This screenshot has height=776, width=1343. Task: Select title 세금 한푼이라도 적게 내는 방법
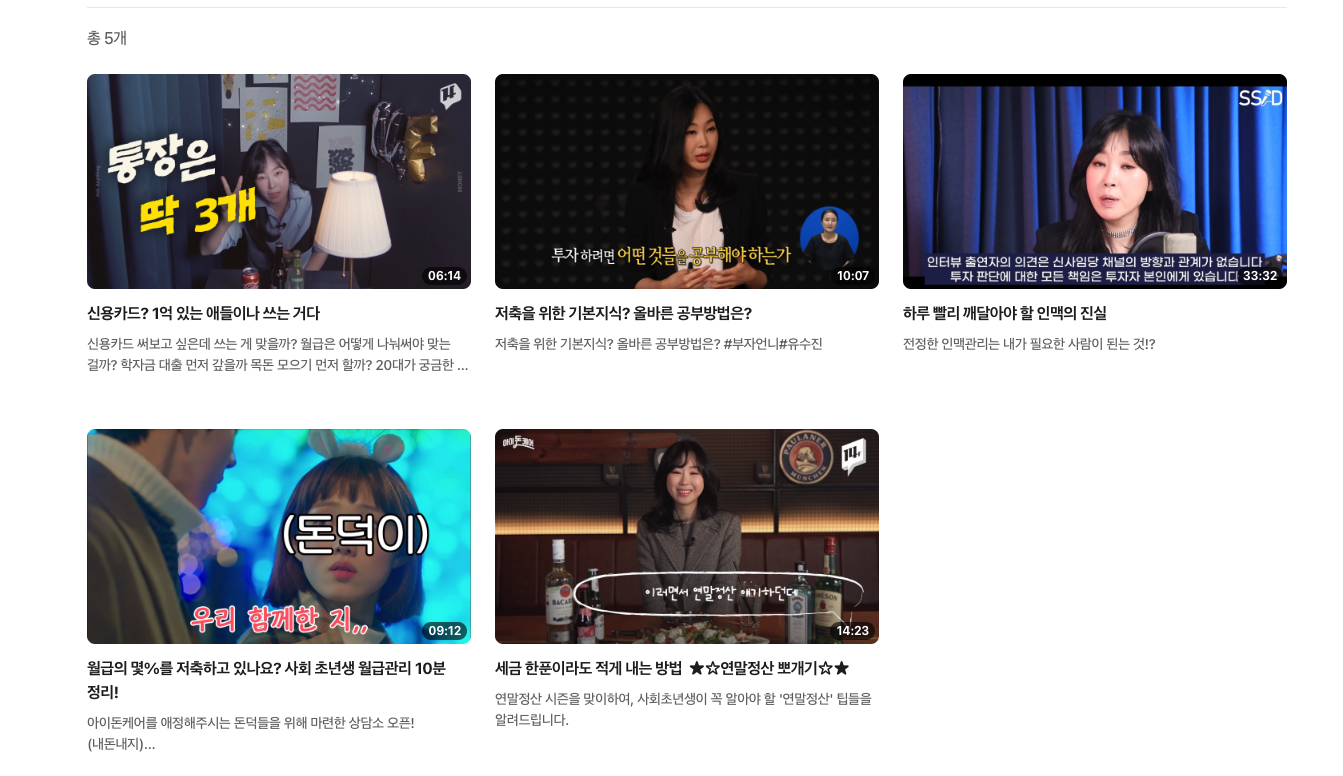[671, 668]
